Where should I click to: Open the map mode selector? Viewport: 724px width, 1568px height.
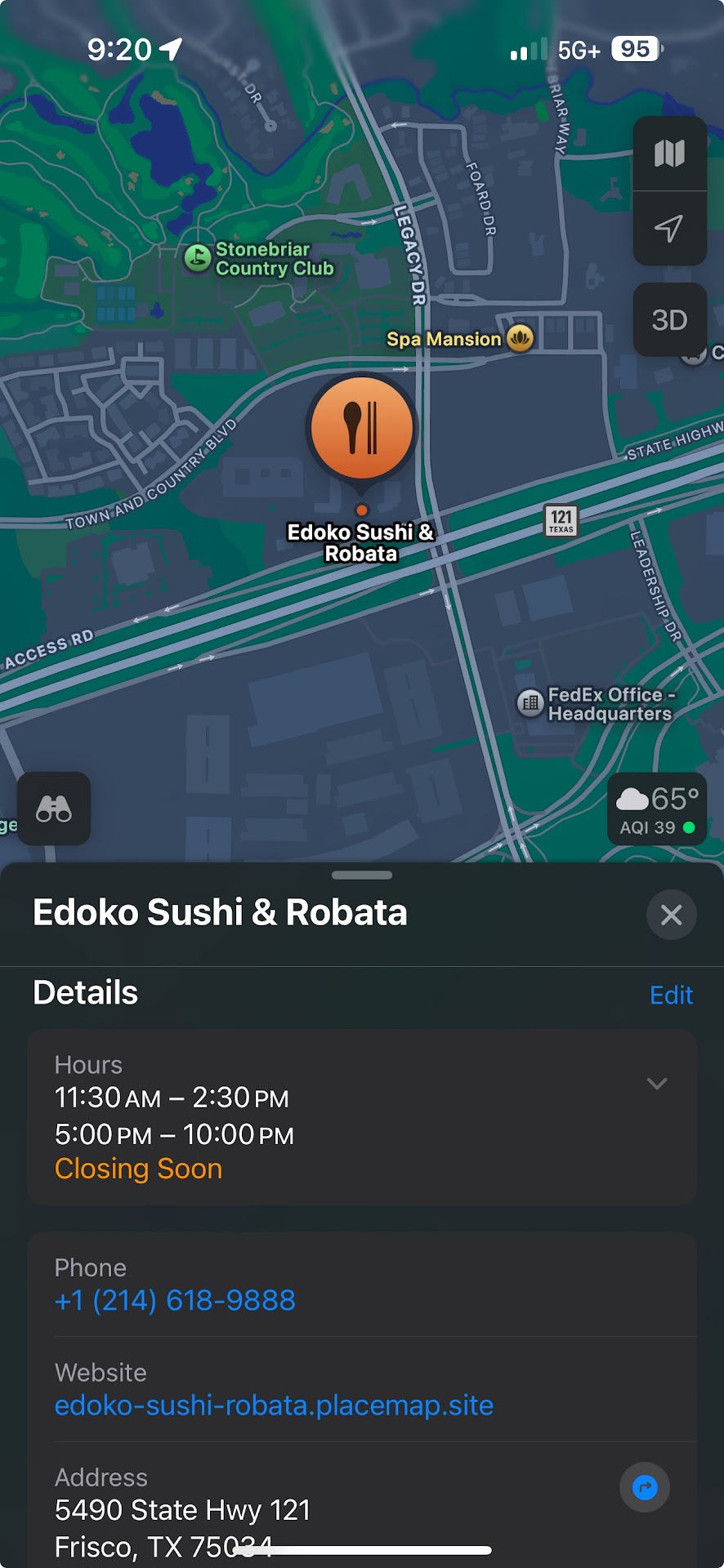click(x=669, y=154)
